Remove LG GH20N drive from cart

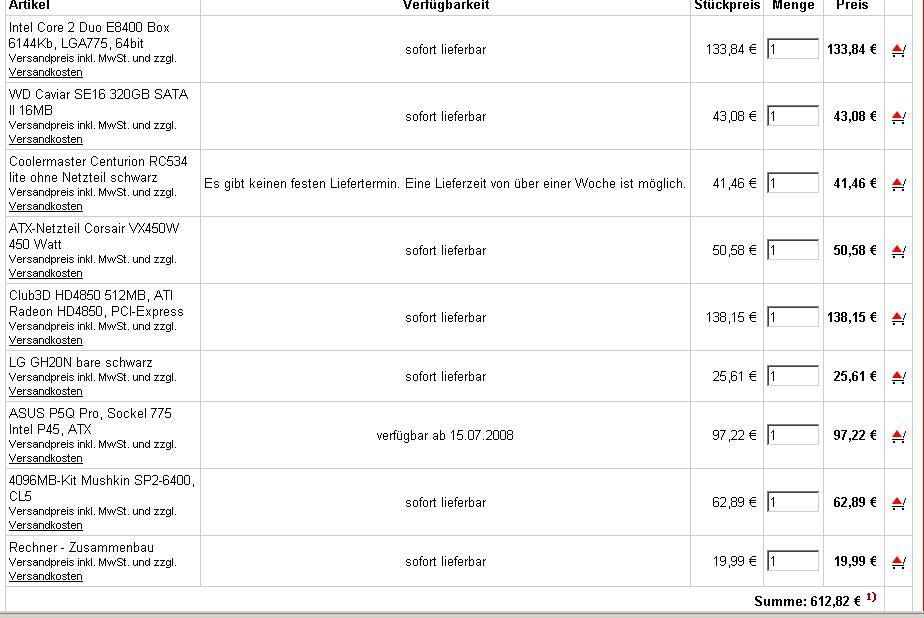pos(898,377)
